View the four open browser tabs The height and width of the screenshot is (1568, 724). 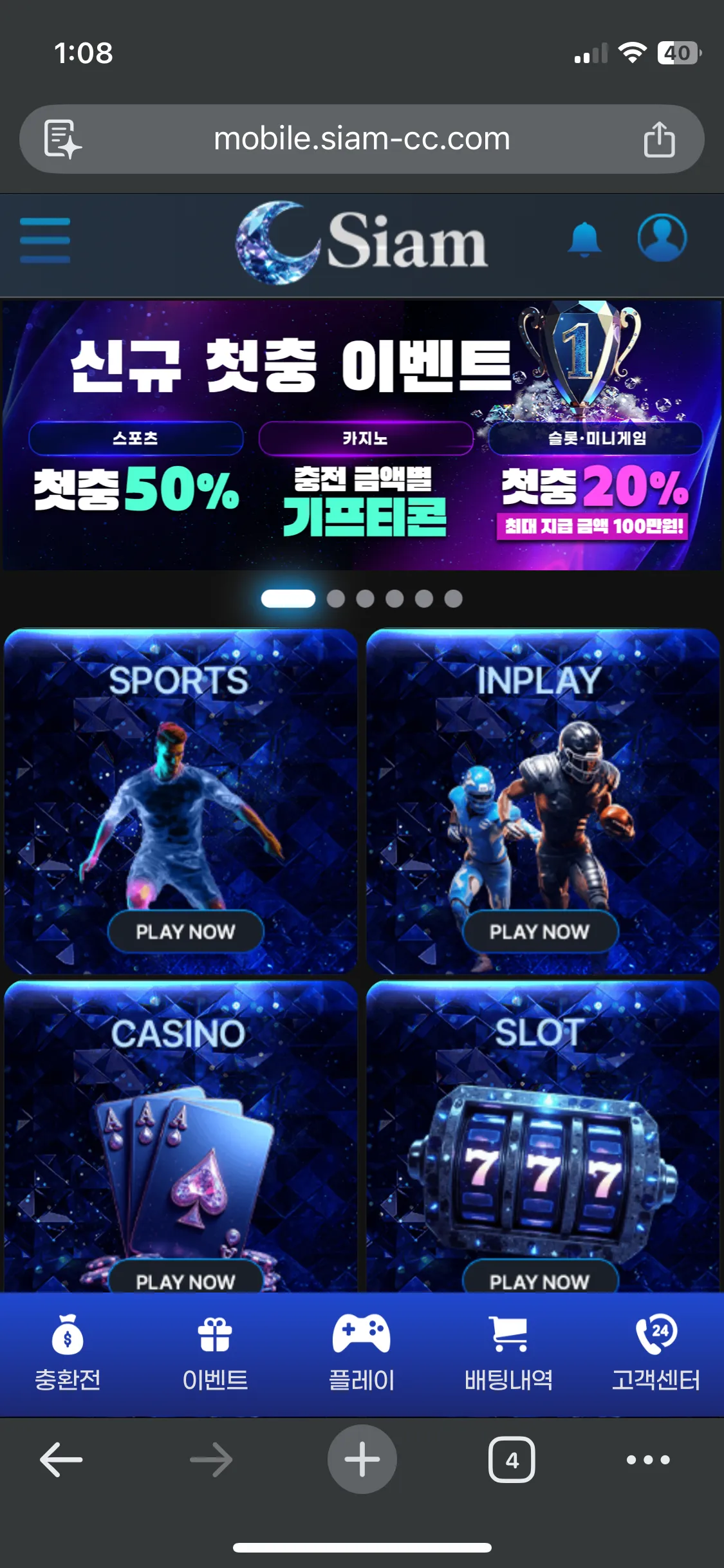[512, 1459]
